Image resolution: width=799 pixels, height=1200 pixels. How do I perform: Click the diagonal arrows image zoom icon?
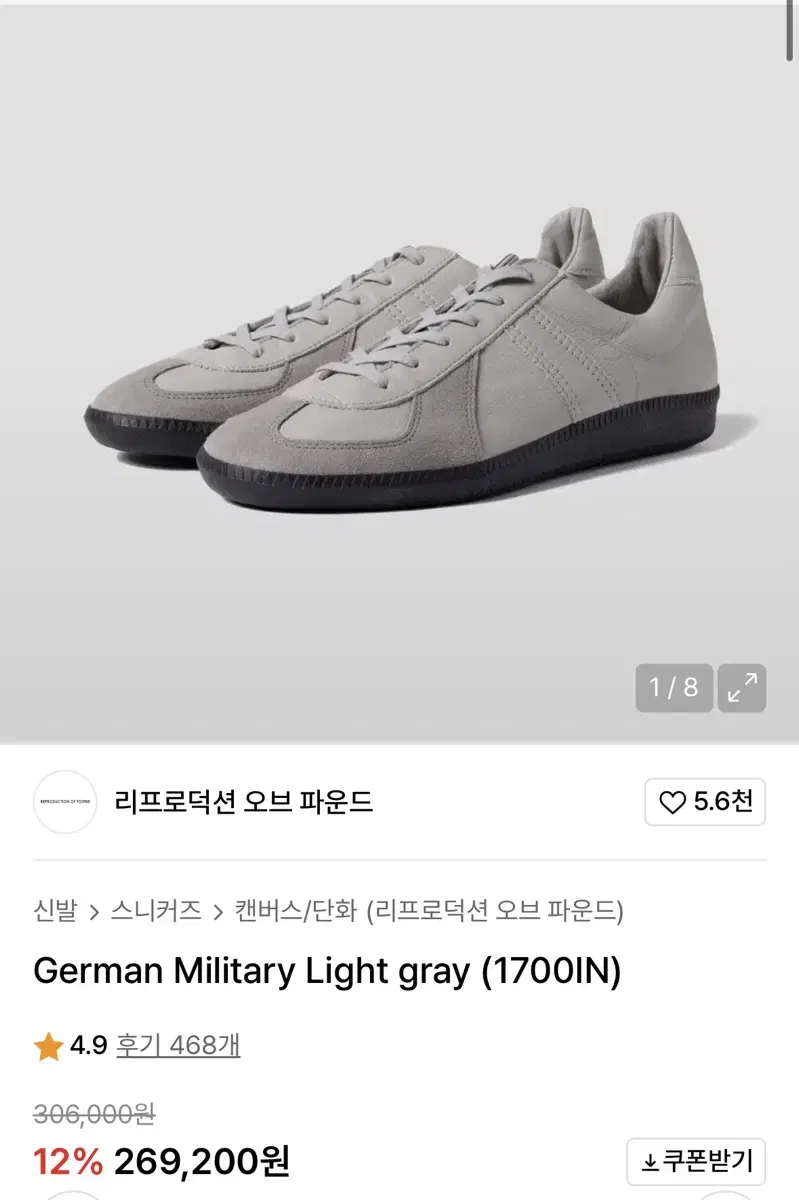coord(740,689)
